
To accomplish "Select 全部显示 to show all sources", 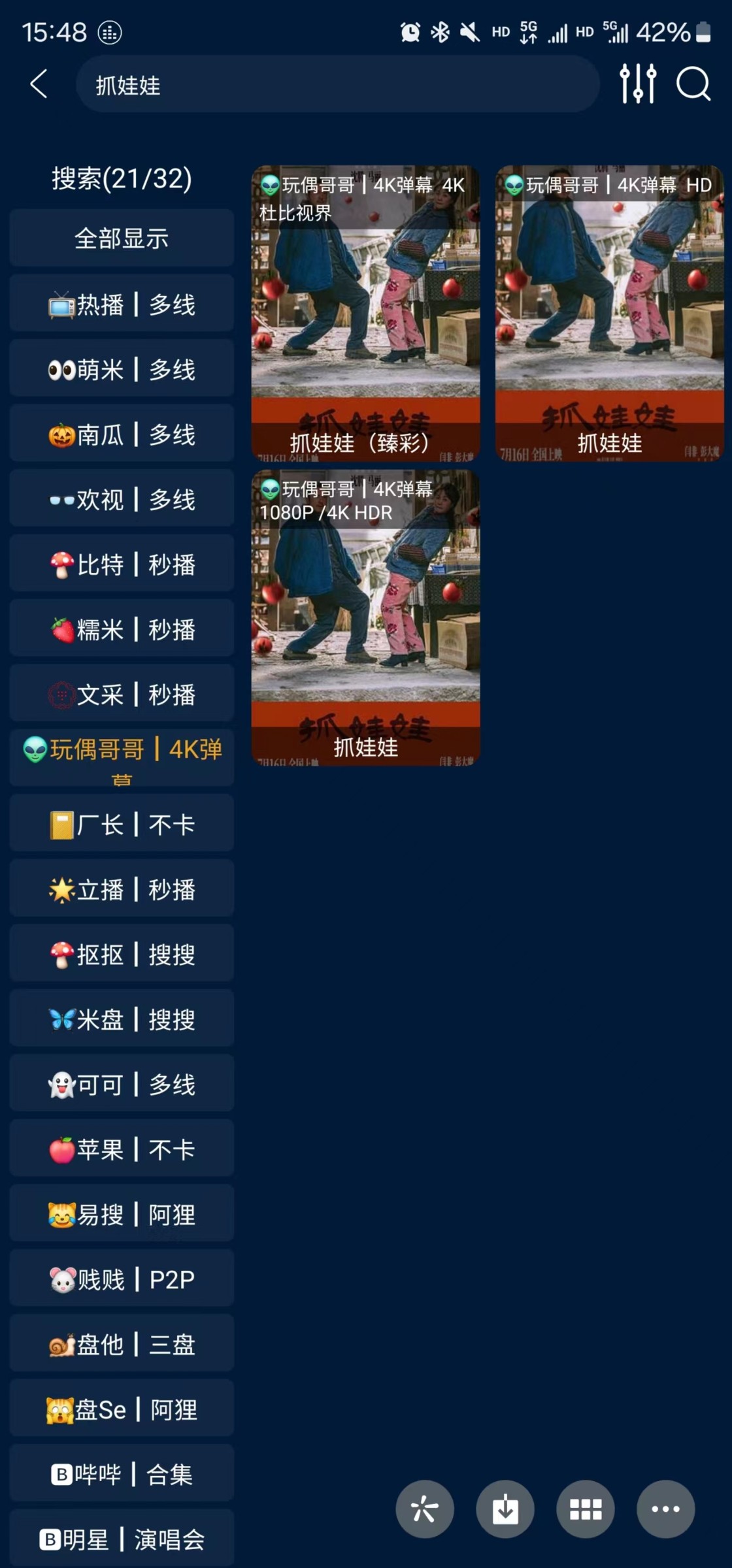I will coord(122,238).
